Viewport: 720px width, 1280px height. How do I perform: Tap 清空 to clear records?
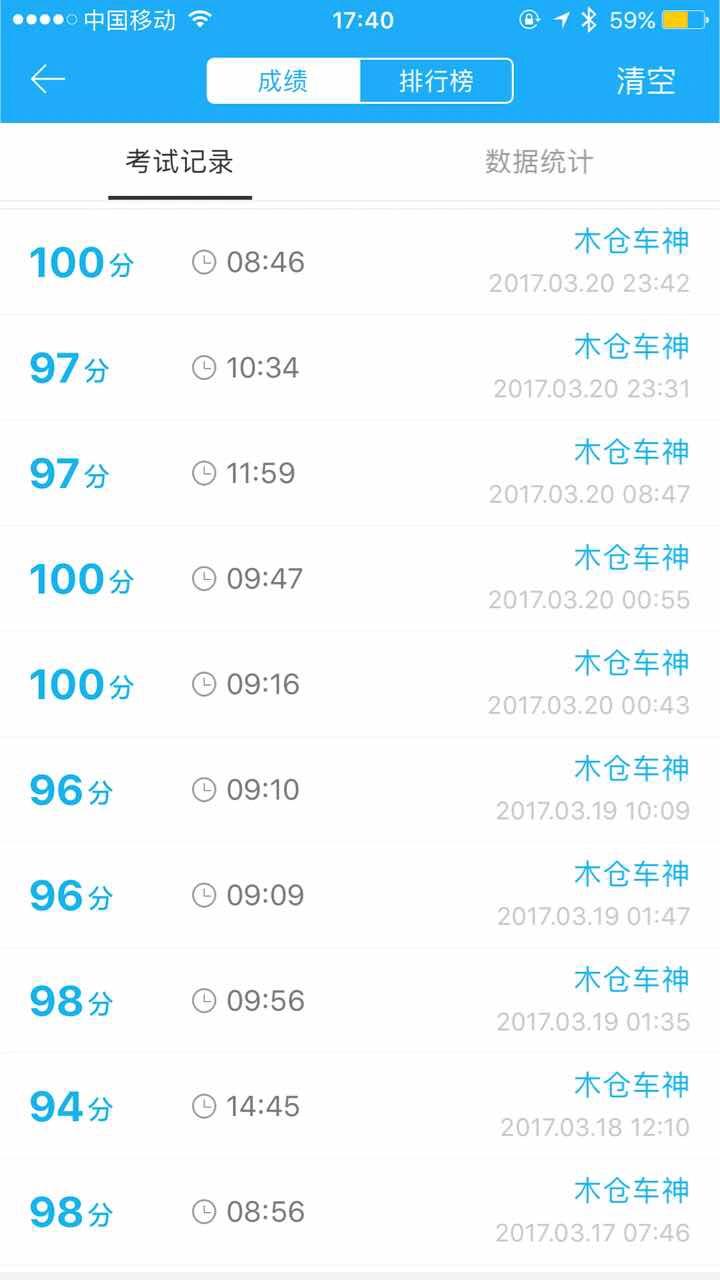tap(646, 81)
